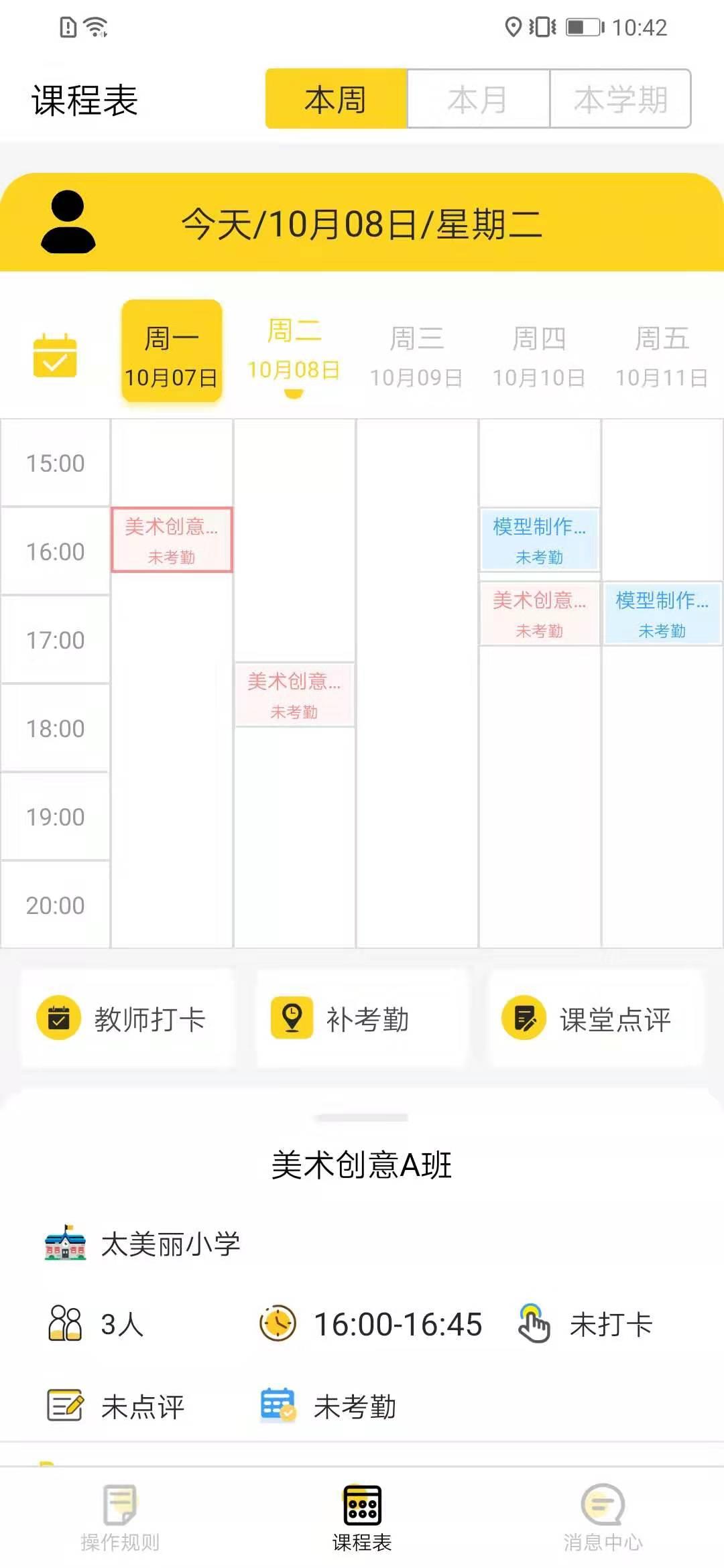This screenshot has width=724, height=1568.
Task: Click the user avatar in the date banner
Action: tap(69, 221)
